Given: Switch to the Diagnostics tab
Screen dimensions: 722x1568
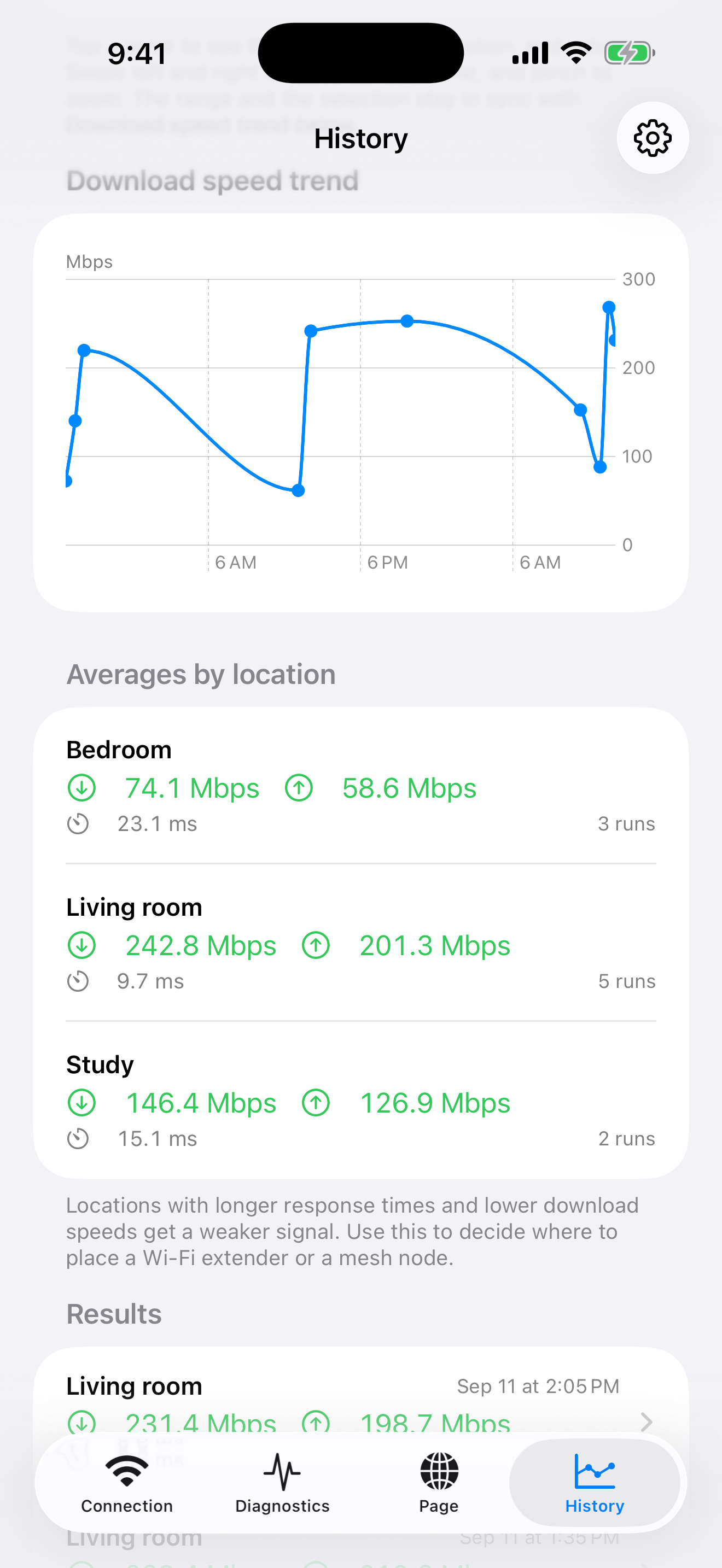Looking at the screenshot, I should tap(282, 1484).
